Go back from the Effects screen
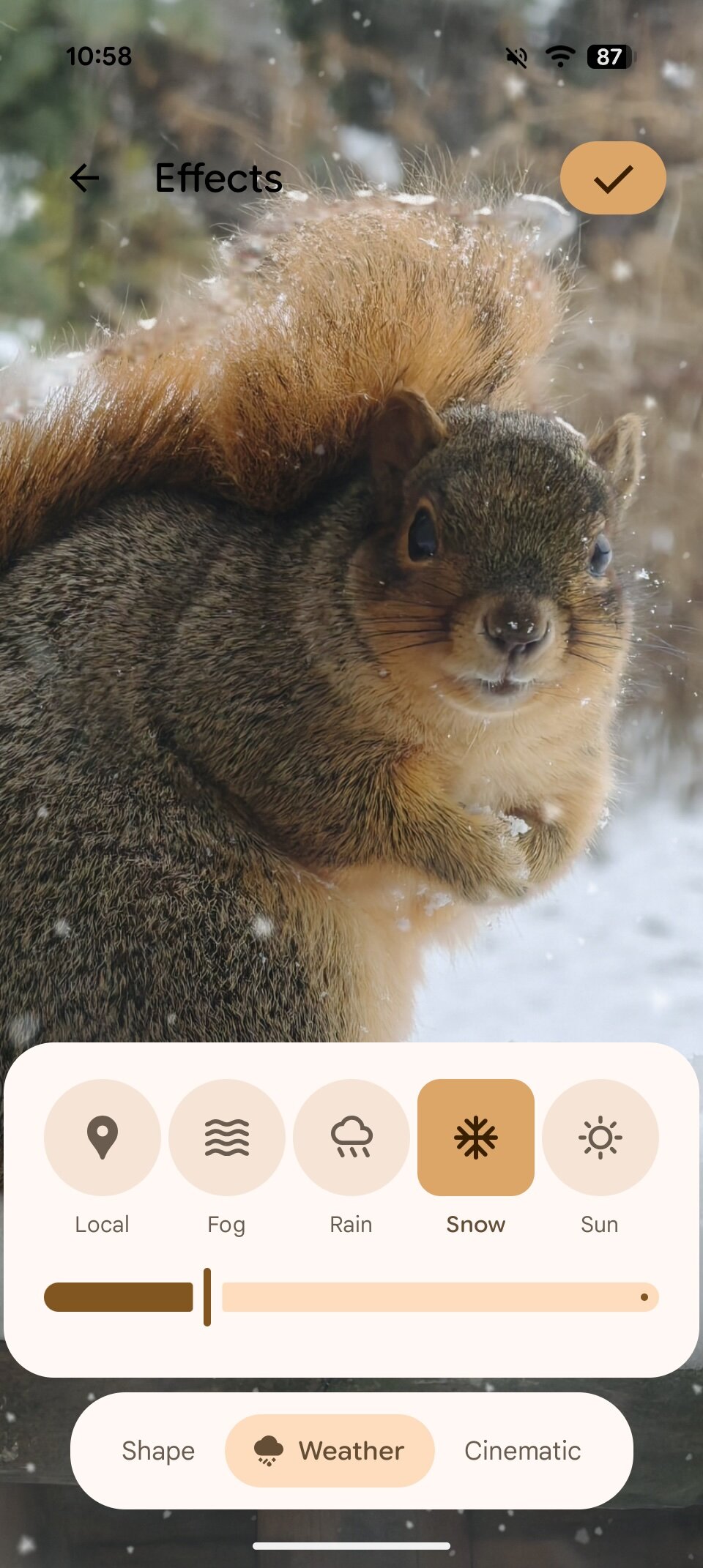Viewport: 703px width, 1568px height. point(85,178)
